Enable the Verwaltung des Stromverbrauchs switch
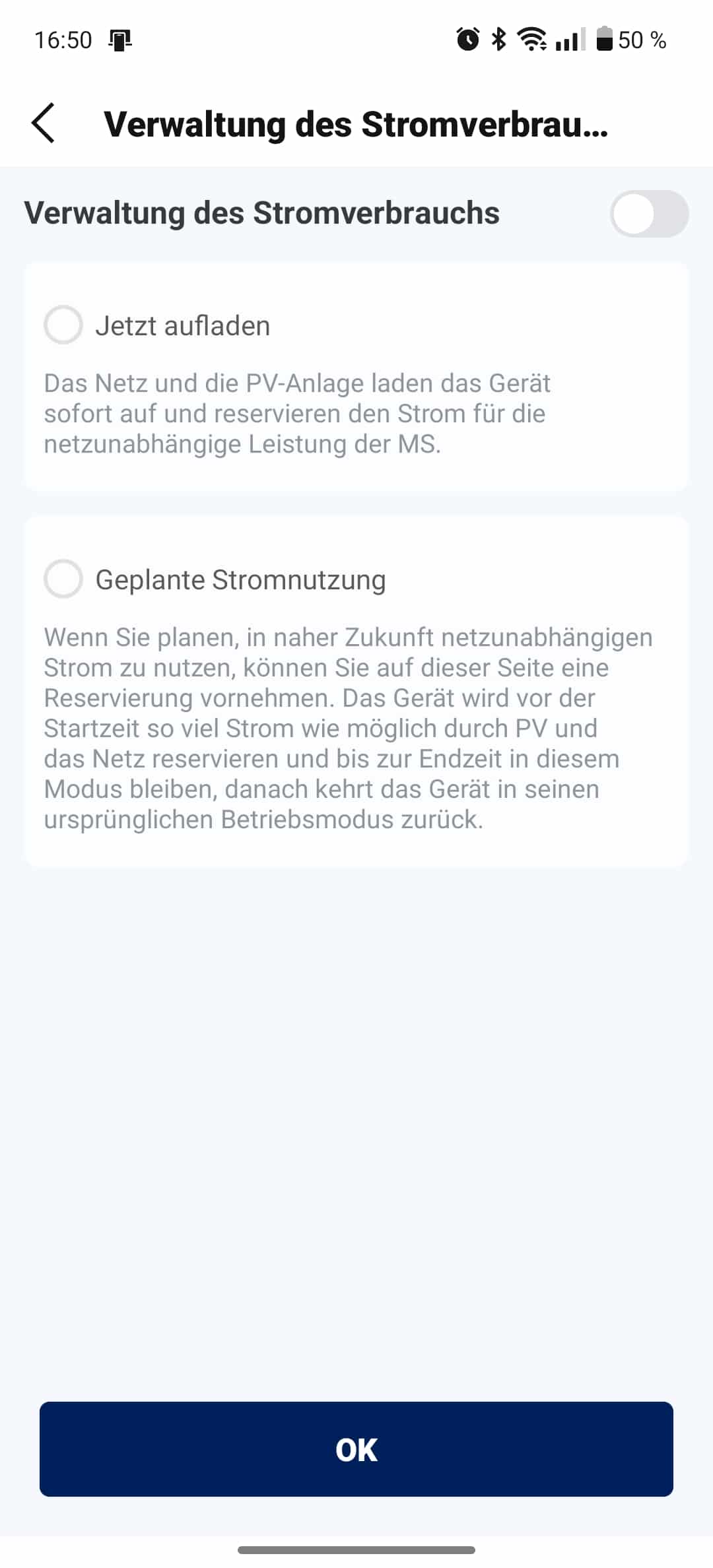Screen dimensions: 713x1568 [648, 214]
